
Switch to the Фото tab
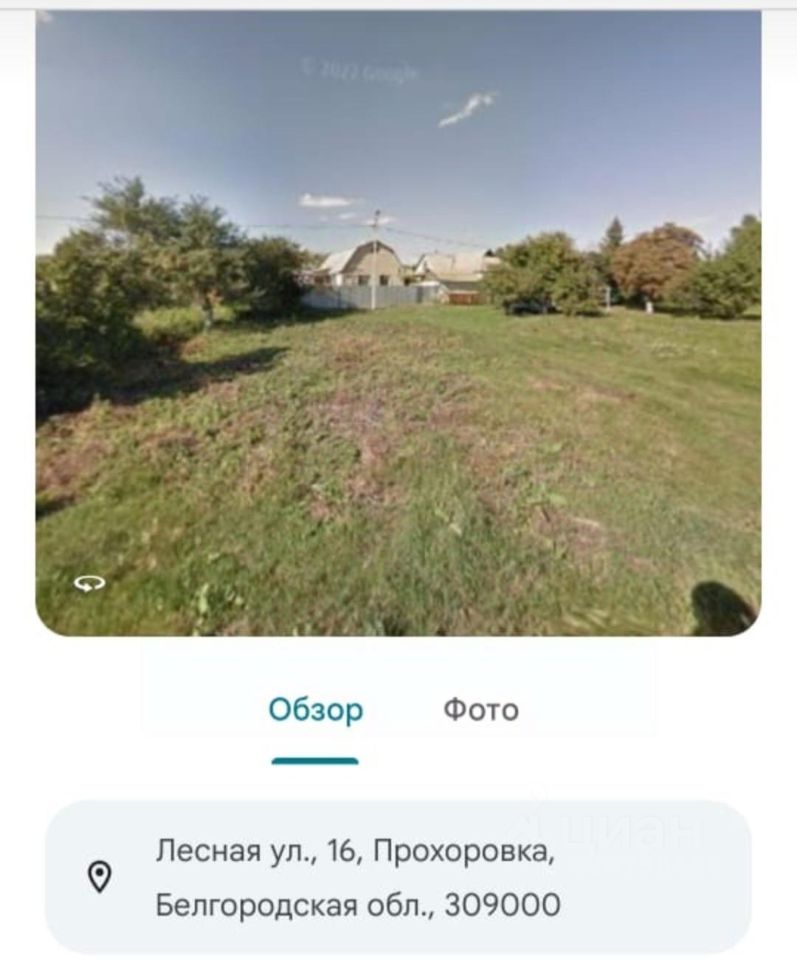pyautogui.click(x=481, y=711)
